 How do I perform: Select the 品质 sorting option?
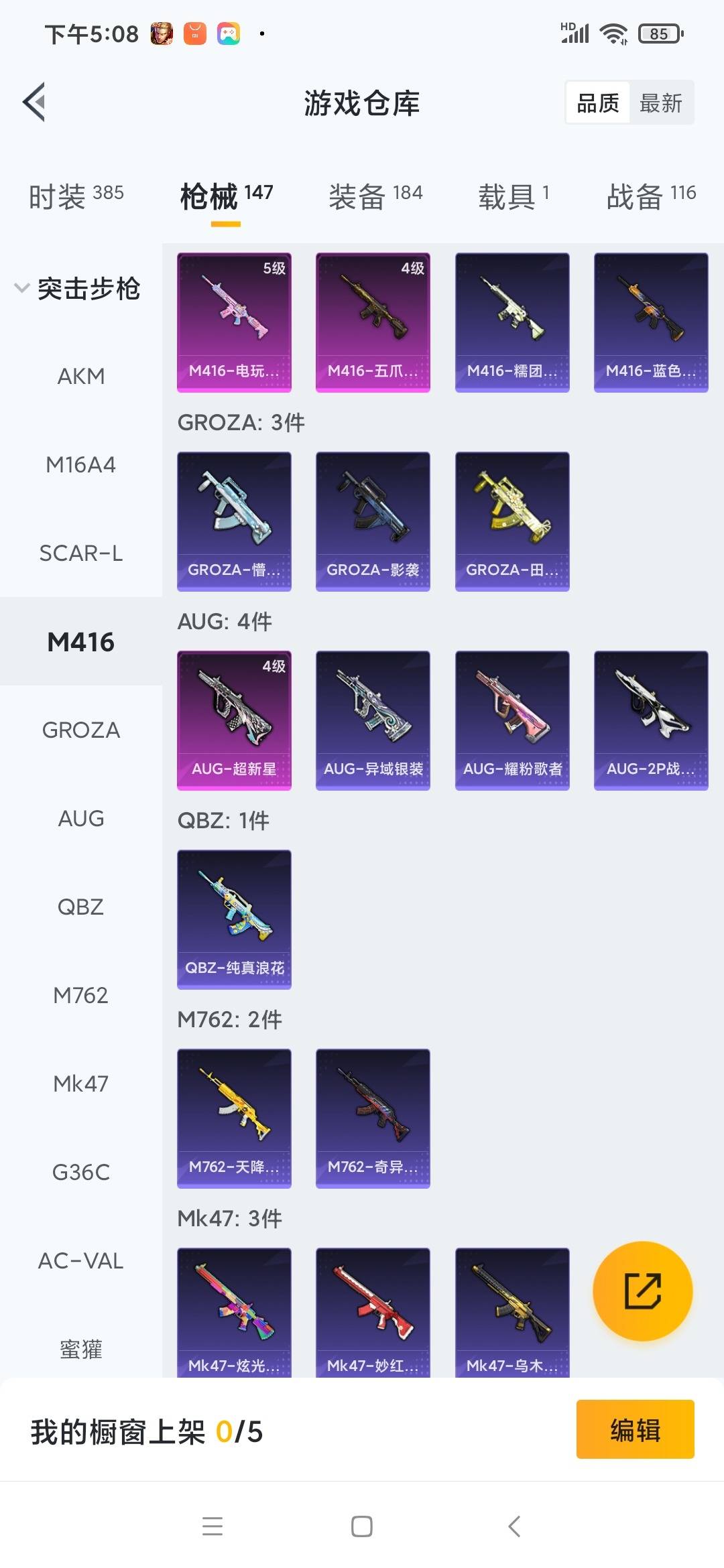tap(598, 103)
